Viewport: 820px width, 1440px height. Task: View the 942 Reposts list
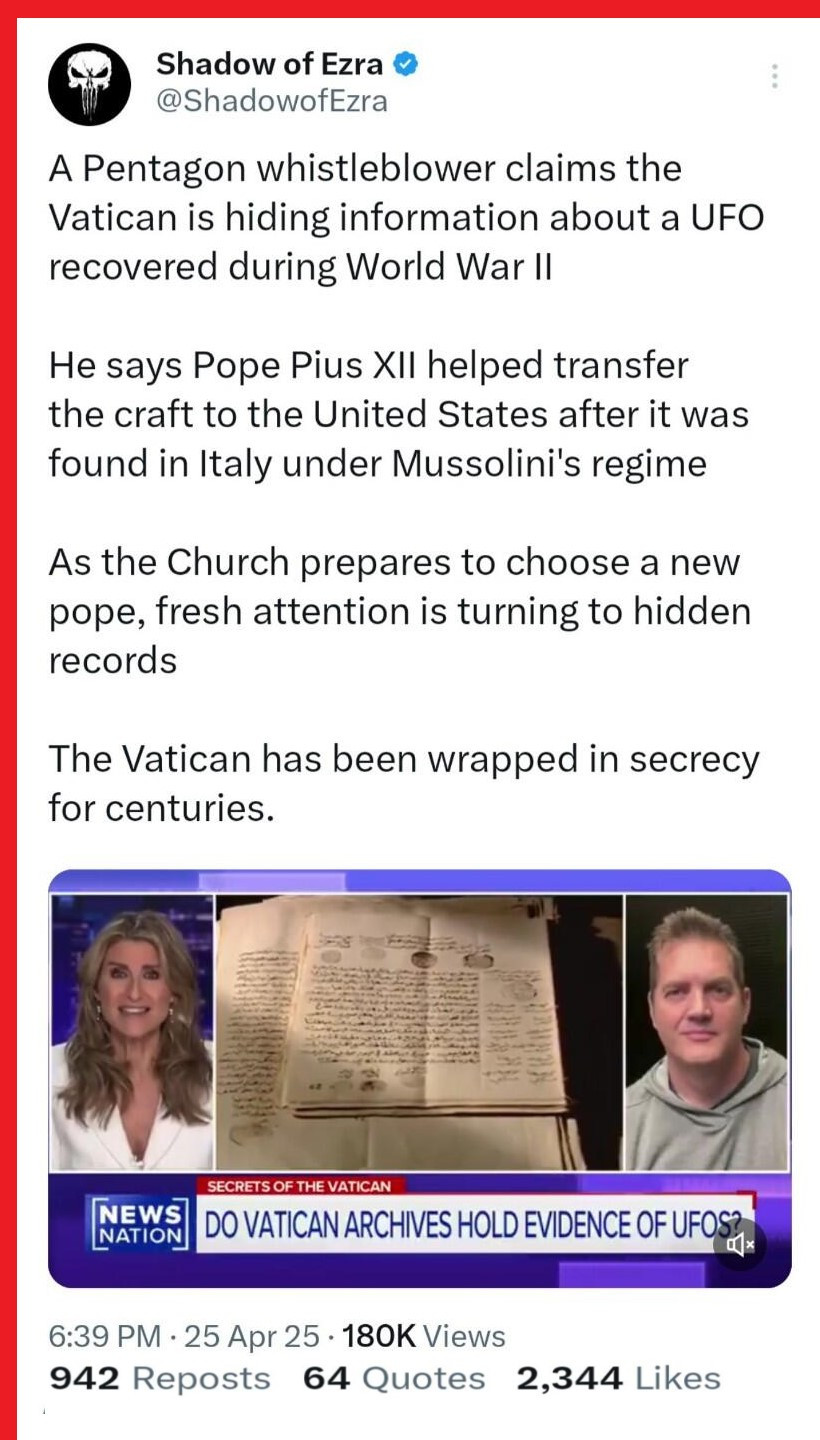160,1378
